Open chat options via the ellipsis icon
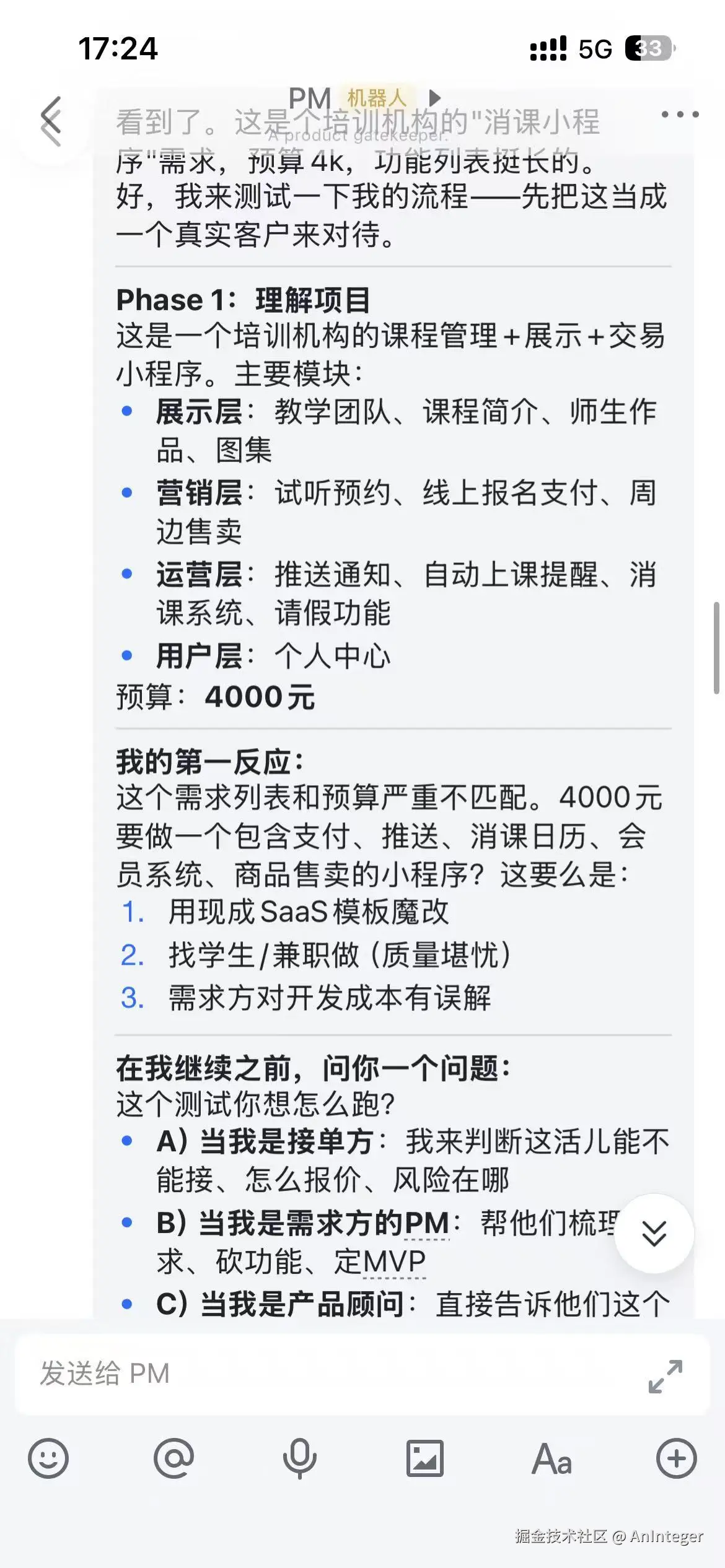This screenshot has width=725, height=1568. pyautogui.click(x=679, y=113)
